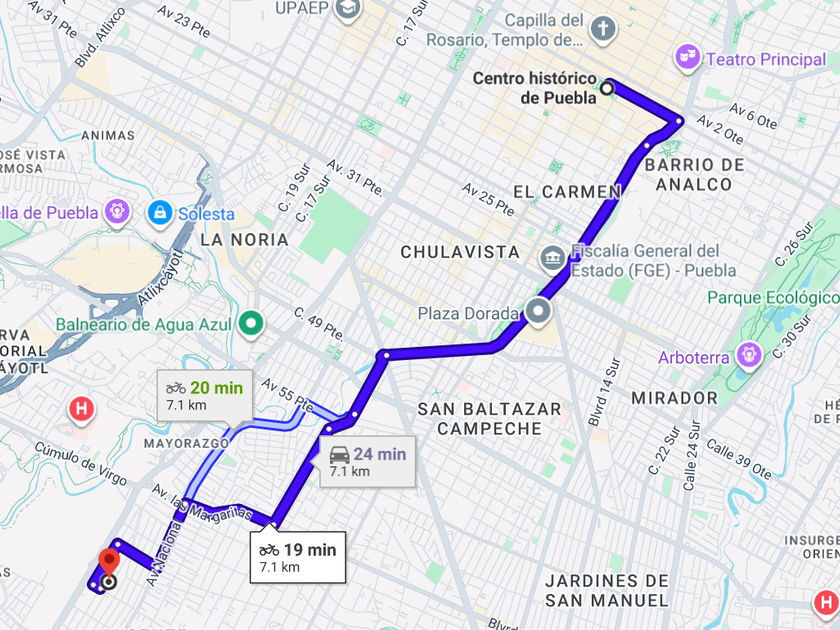Select the 19 min motorcycle route
Image resolution: width=840 pixels, height=630 pixels.
click(x=298, y=557)
